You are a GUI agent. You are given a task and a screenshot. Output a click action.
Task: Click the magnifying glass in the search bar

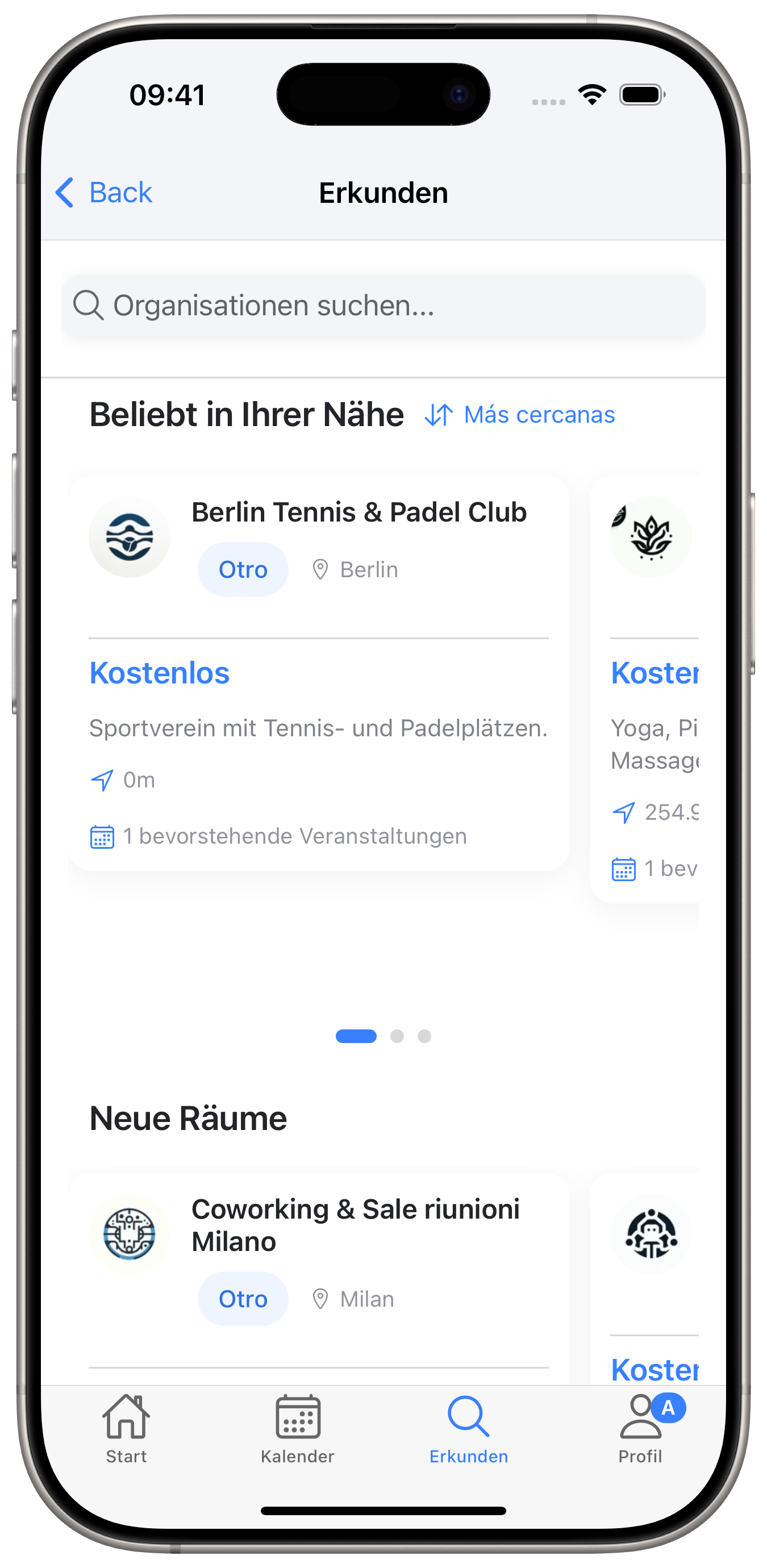[x=90, y=306]
